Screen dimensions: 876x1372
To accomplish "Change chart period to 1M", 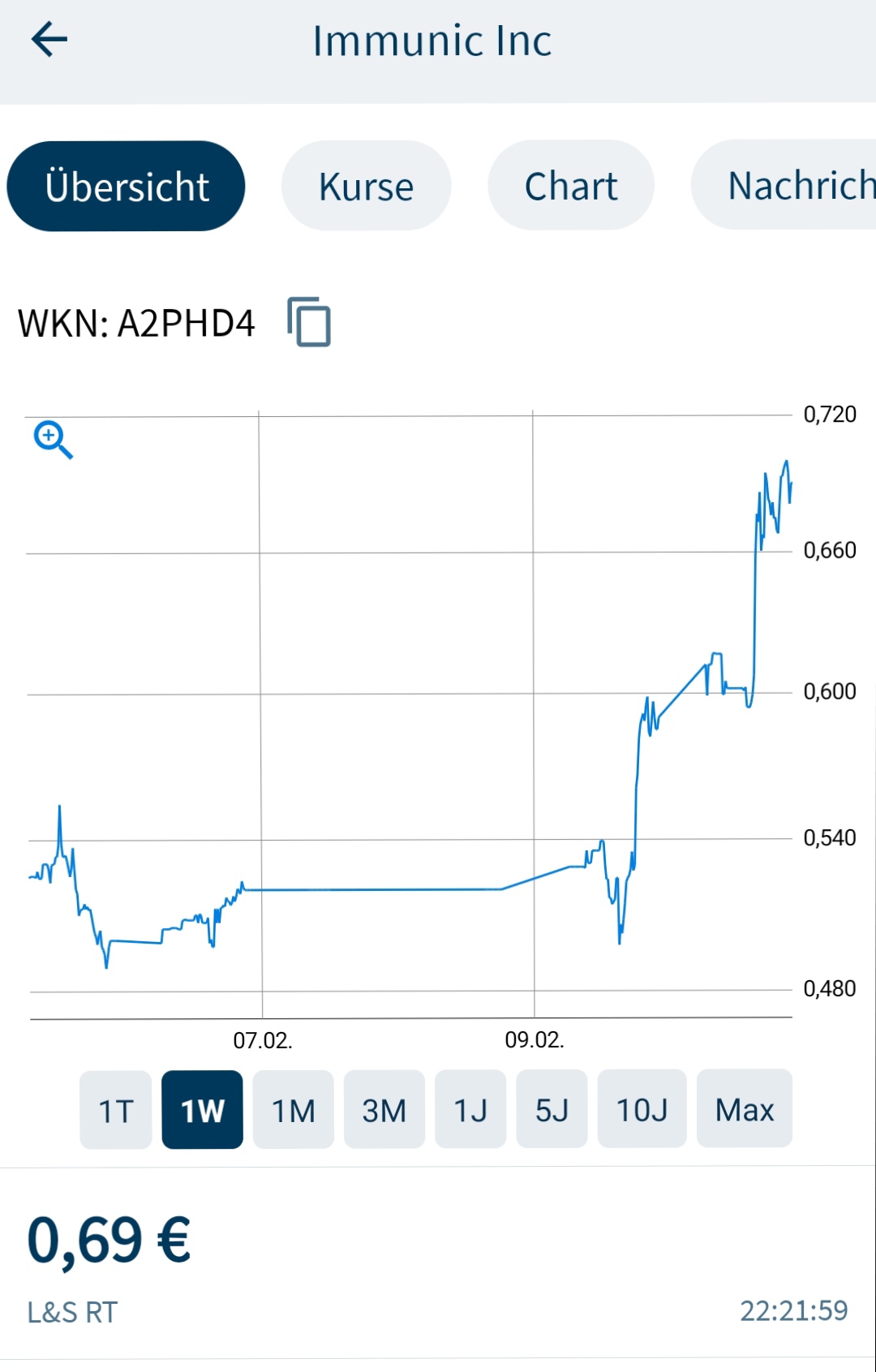I will coord(293,1110).
